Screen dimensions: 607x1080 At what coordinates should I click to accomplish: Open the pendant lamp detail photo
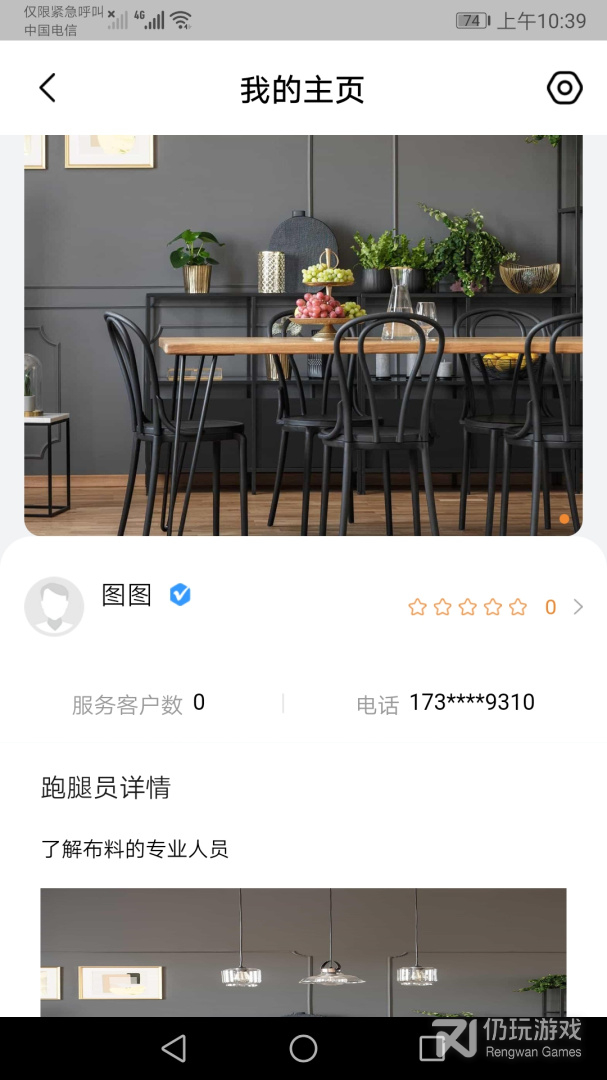tap(303, 953)
